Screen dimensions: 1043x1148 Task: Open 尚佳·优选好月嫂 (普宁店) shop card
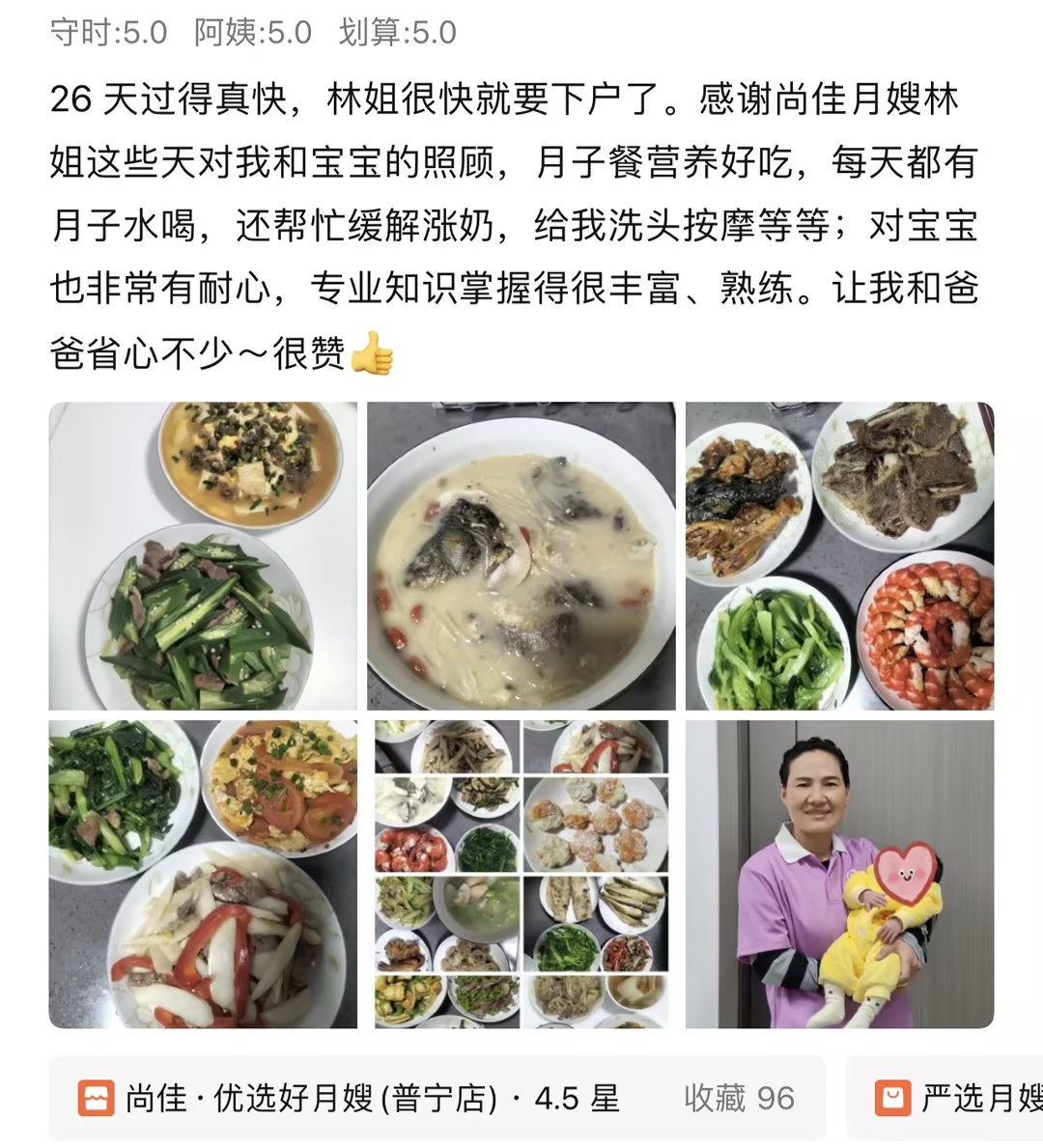[437, 1098]
